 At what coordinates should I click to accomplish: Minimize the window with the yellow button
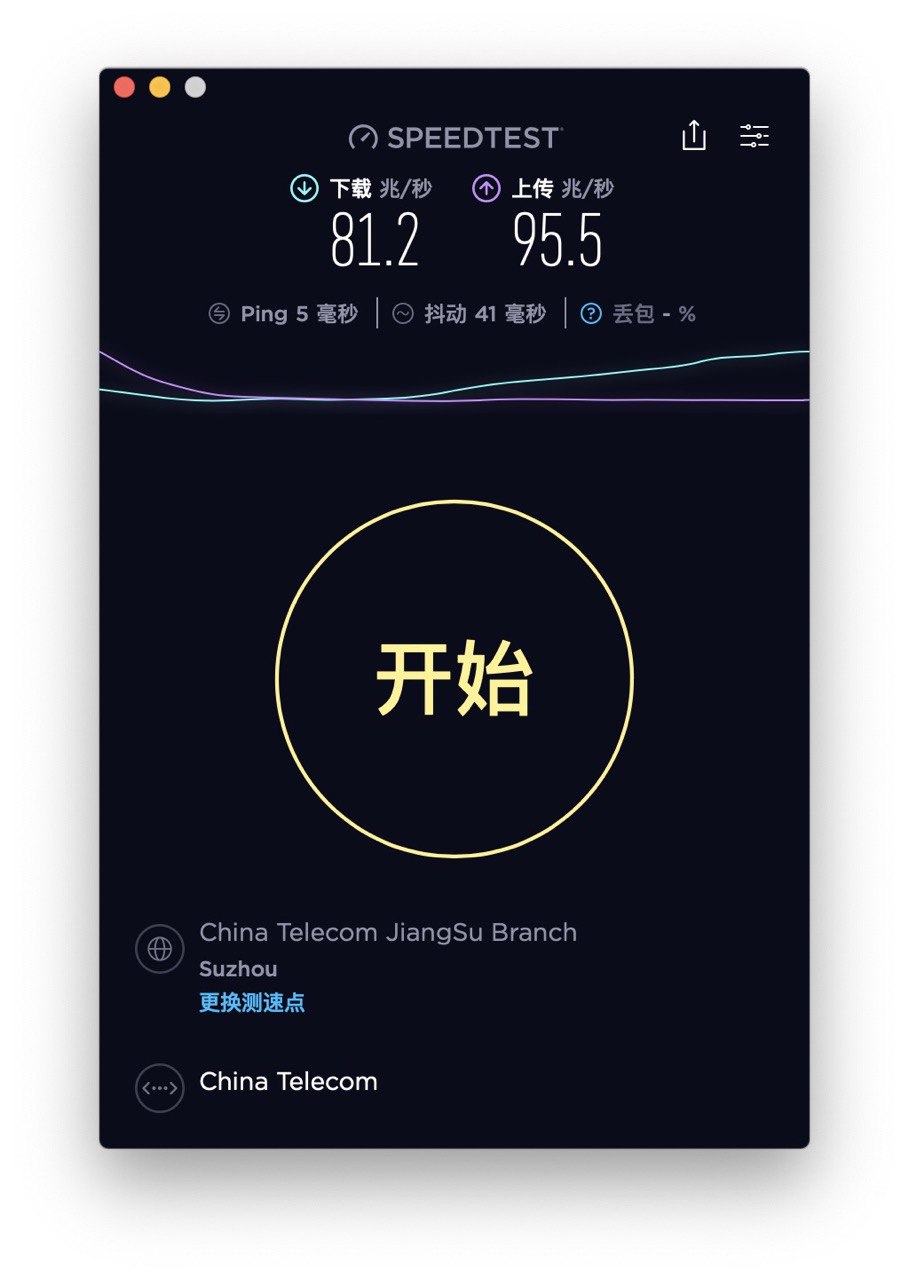coord(160,87)
